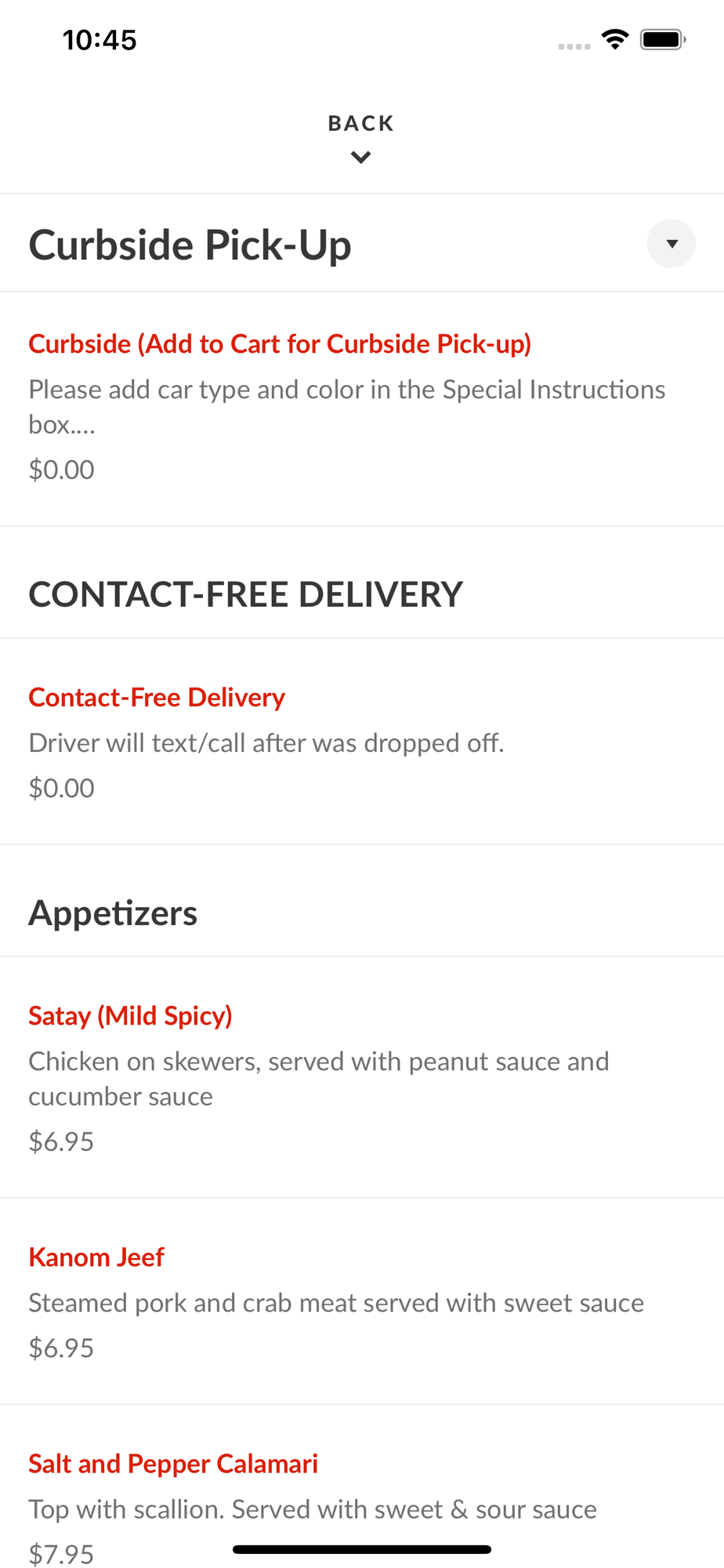Select Curbside (Add to Cart for Curbside Pick-up)
The height and width of the screenshot is (1568, 724).
(280, 344)
